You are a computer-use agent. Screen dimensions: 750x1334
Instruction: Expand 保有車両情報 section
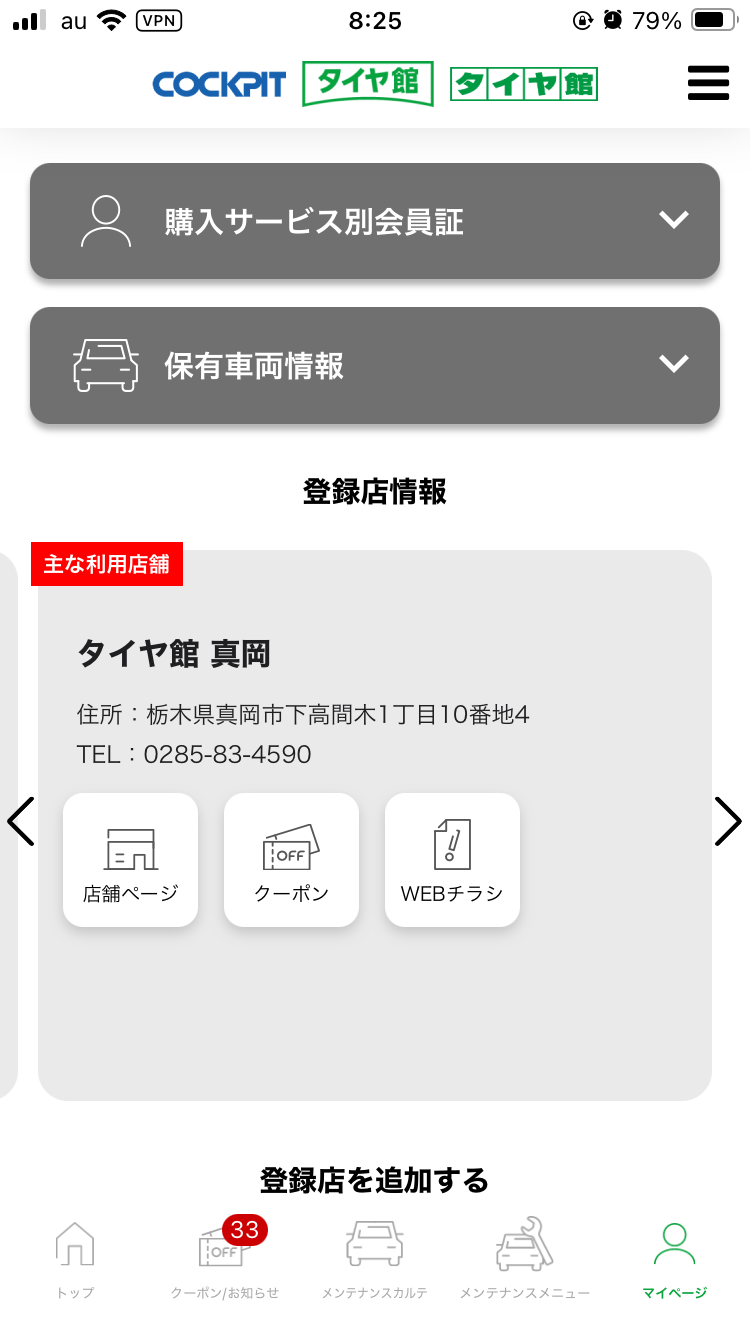coord(374,365)
